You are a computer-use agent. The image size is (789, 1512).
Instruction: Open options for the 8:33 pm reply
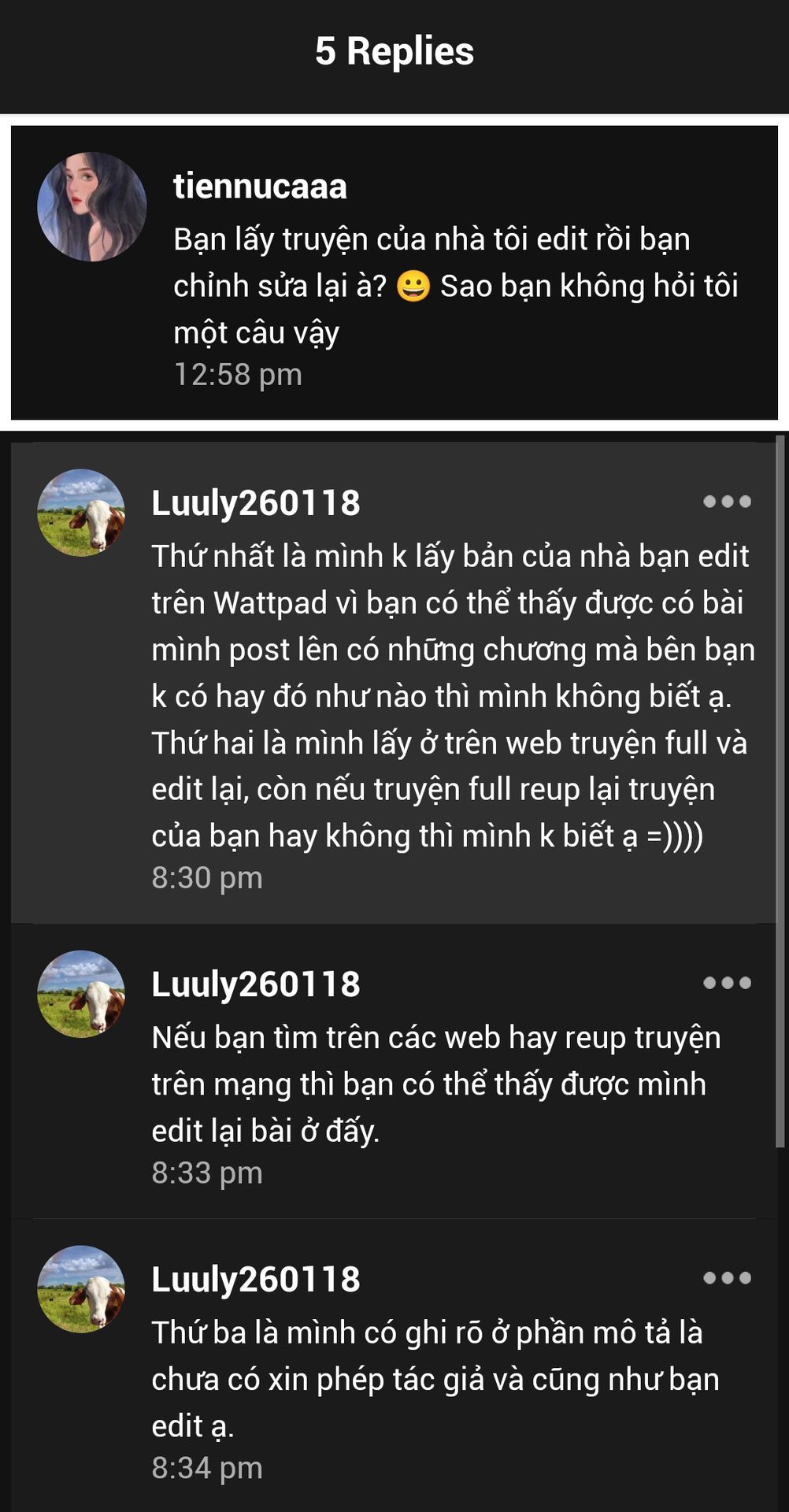727,983
